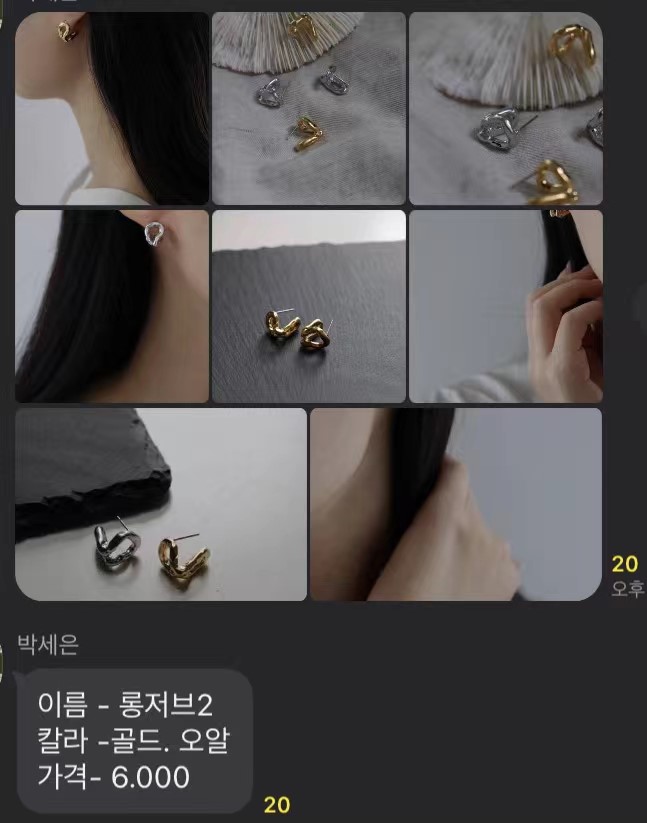View the photo of a hand resting by long hair
Screen dimensions: 647x823
(x=456, y=504)
